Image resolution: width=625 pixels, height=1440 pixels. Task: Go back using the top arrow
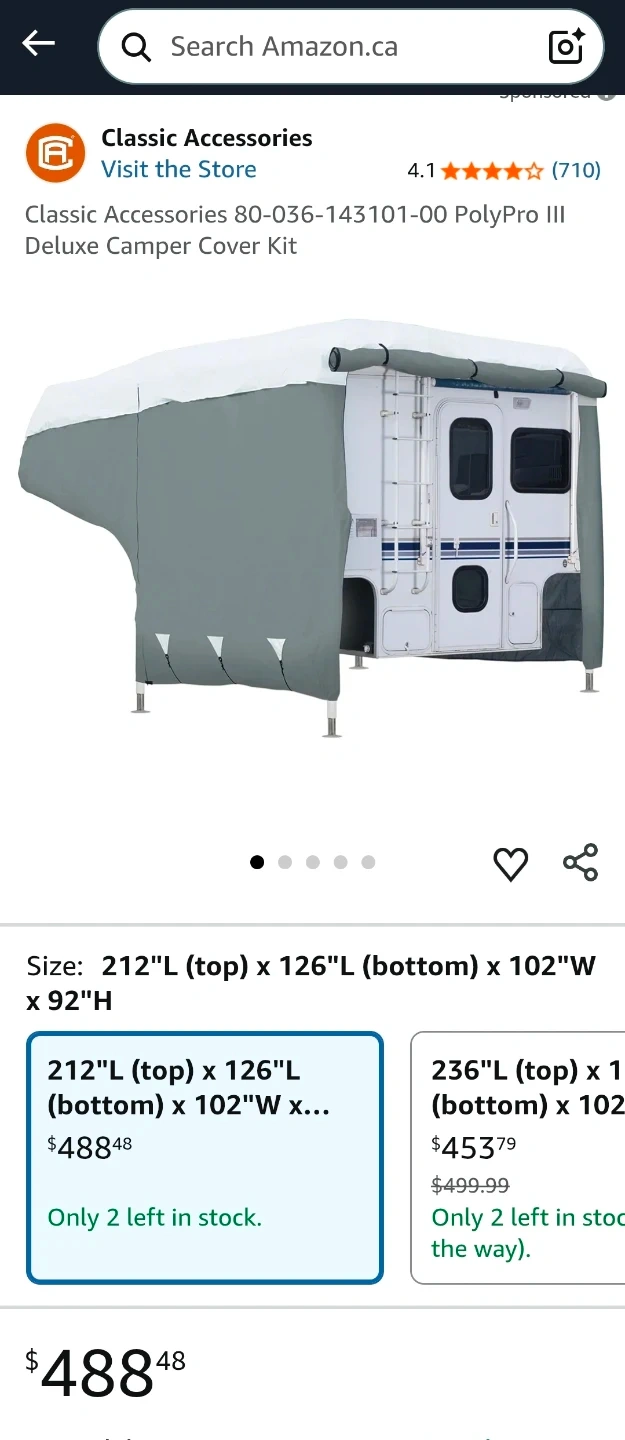tap(38, 43)
